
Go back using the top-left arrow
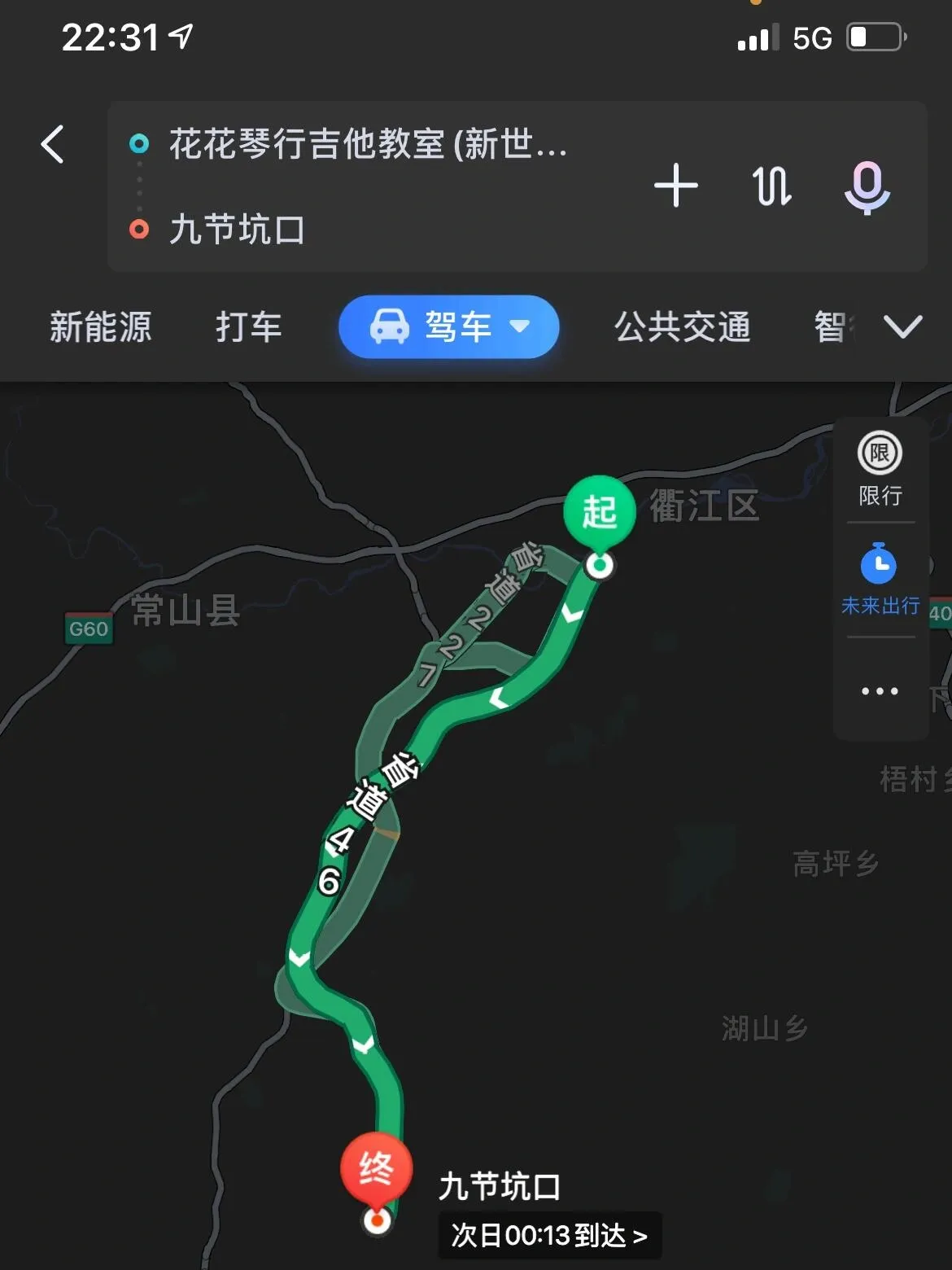click(x=53, y=145)
